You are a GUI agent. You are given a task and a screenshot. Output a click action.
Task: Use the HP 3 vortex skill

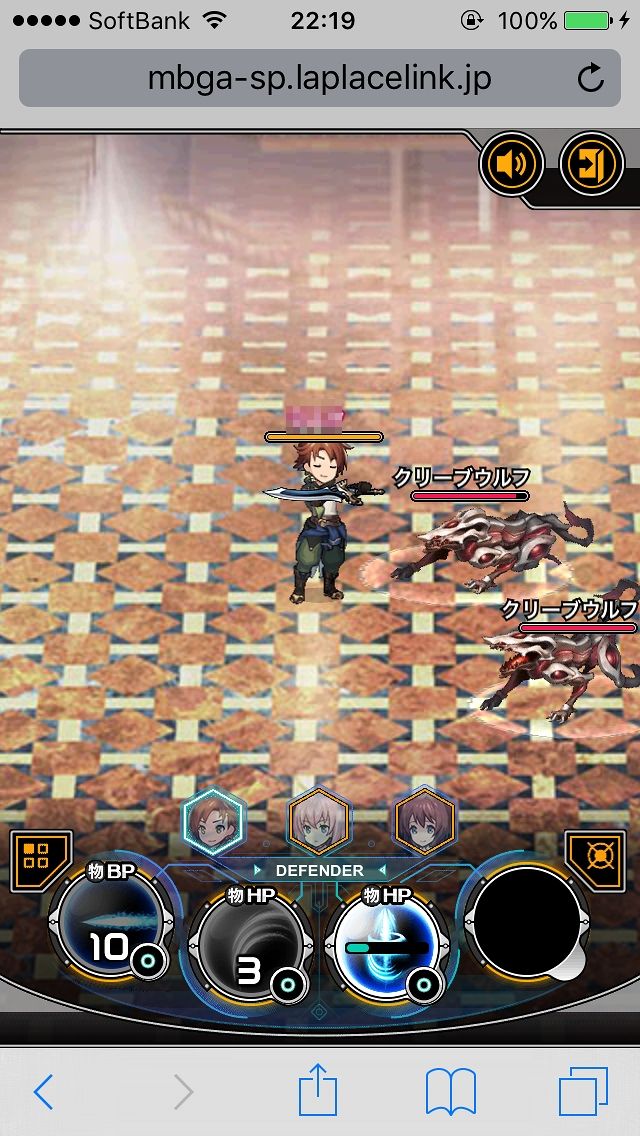click(x=250, y=944)
